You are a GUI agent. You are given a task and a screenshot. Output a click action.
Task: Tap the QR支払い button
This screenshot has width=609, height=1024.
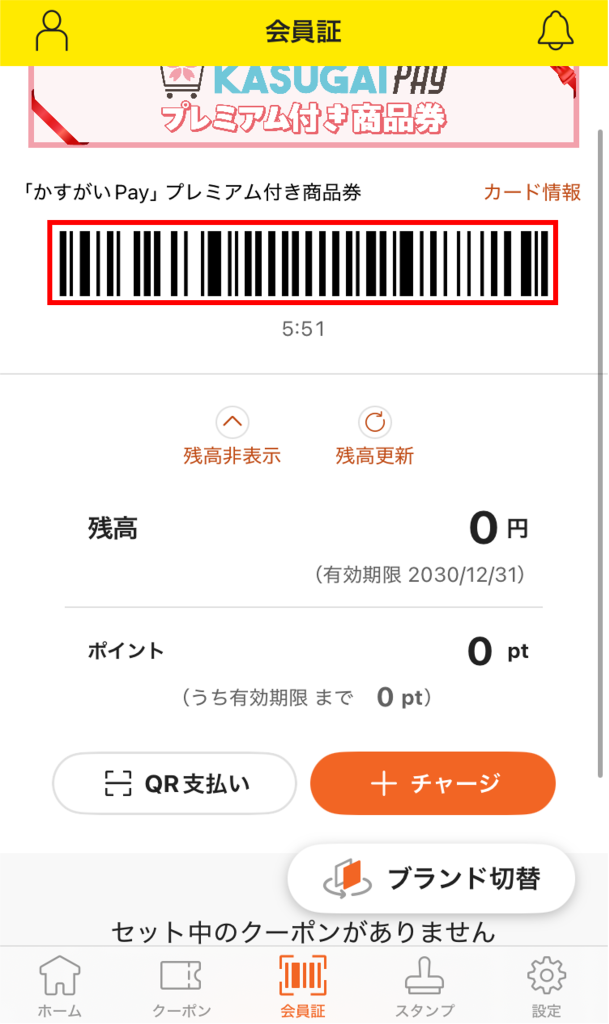pyautogui.click(x=175, y=783)
